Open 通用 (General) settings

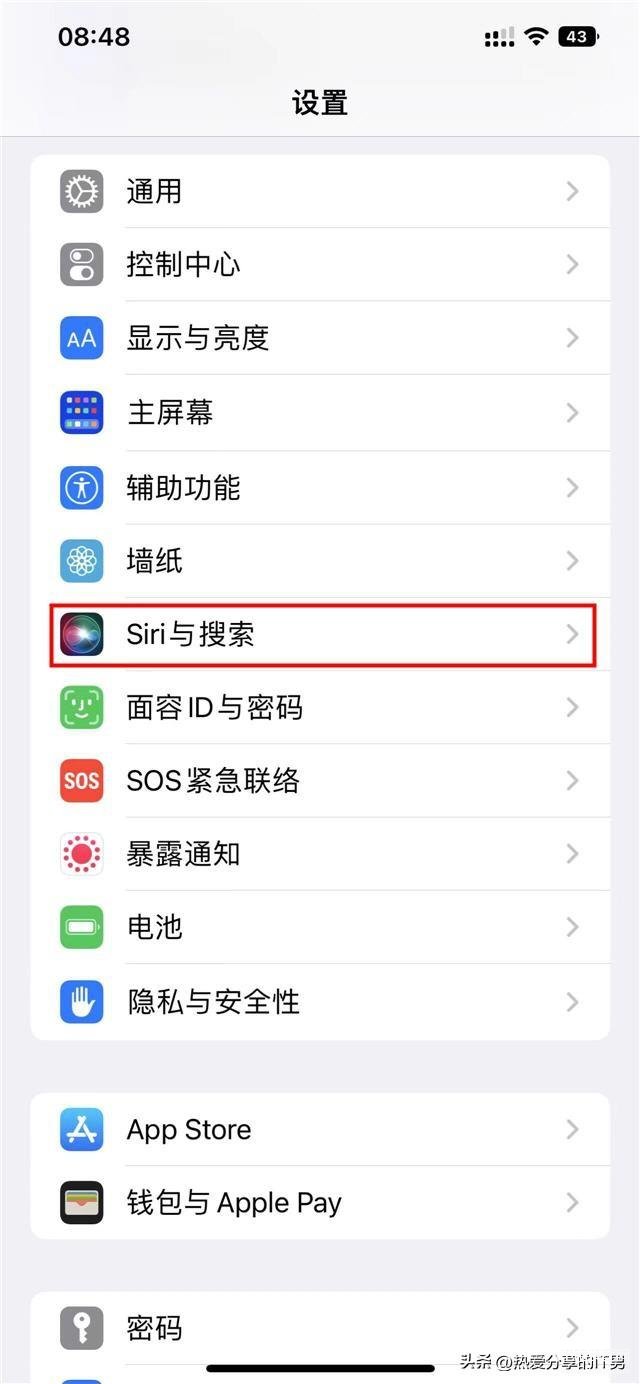click(320, 191)
